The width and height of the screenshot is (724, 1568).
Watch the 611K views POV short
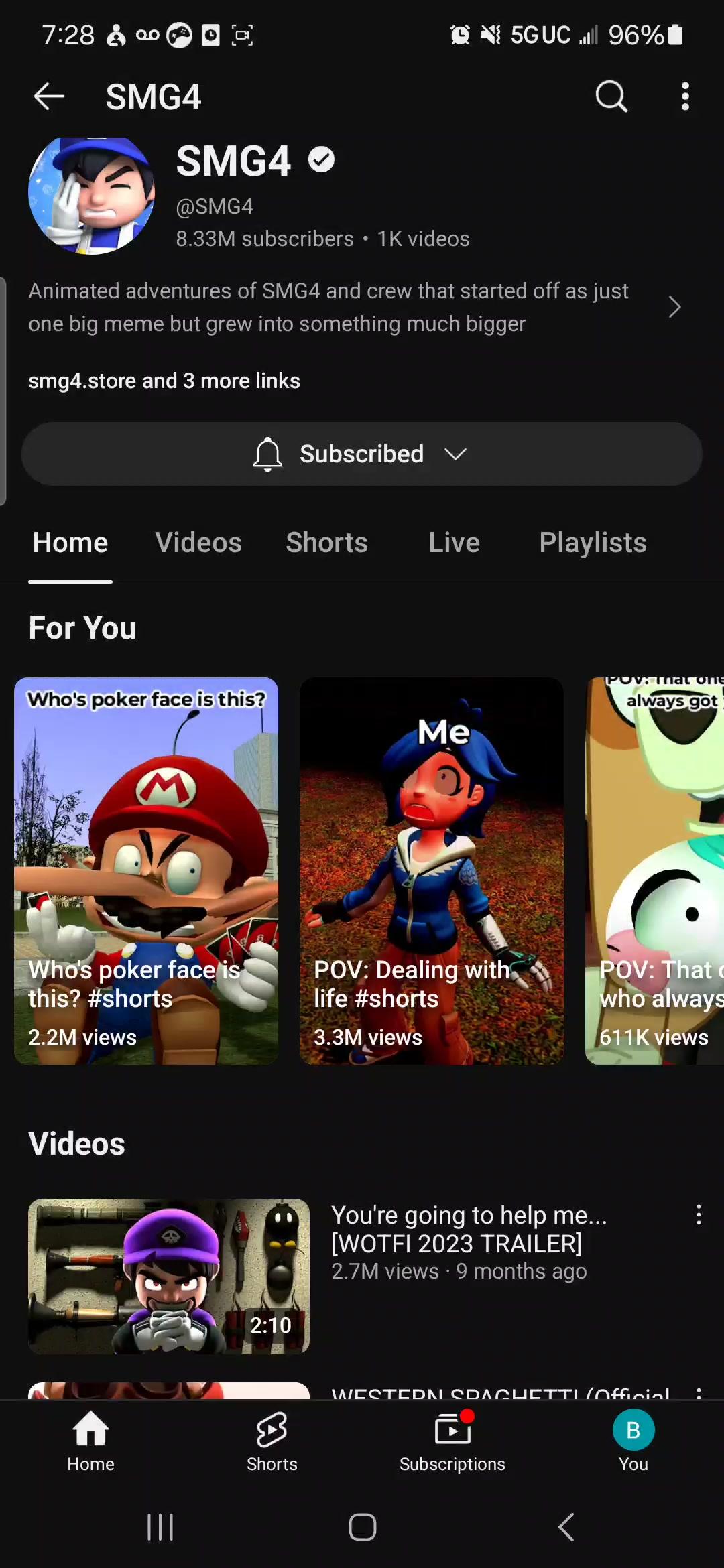655,870
